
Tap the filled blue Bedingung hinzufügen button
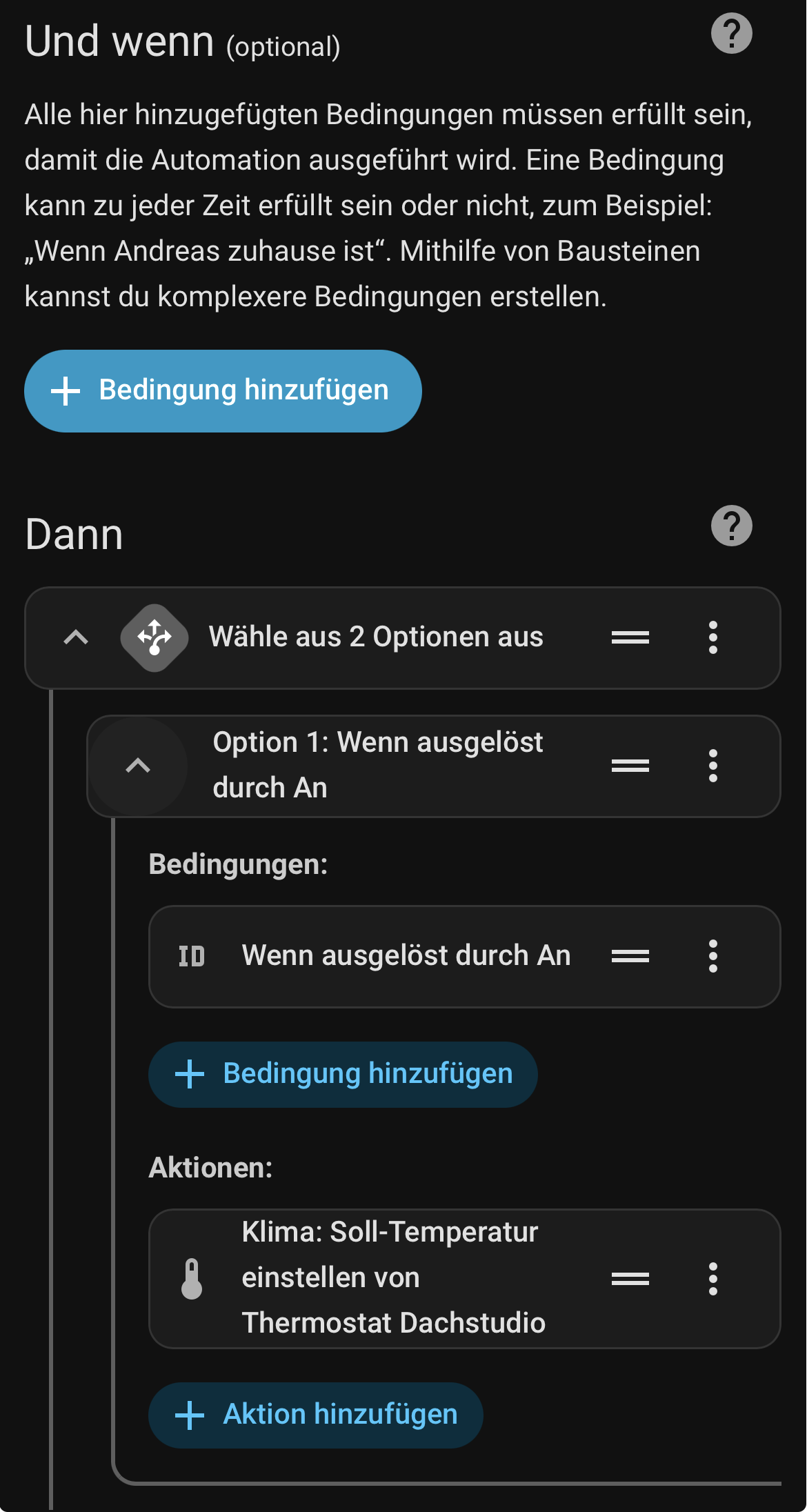(223, 391)
